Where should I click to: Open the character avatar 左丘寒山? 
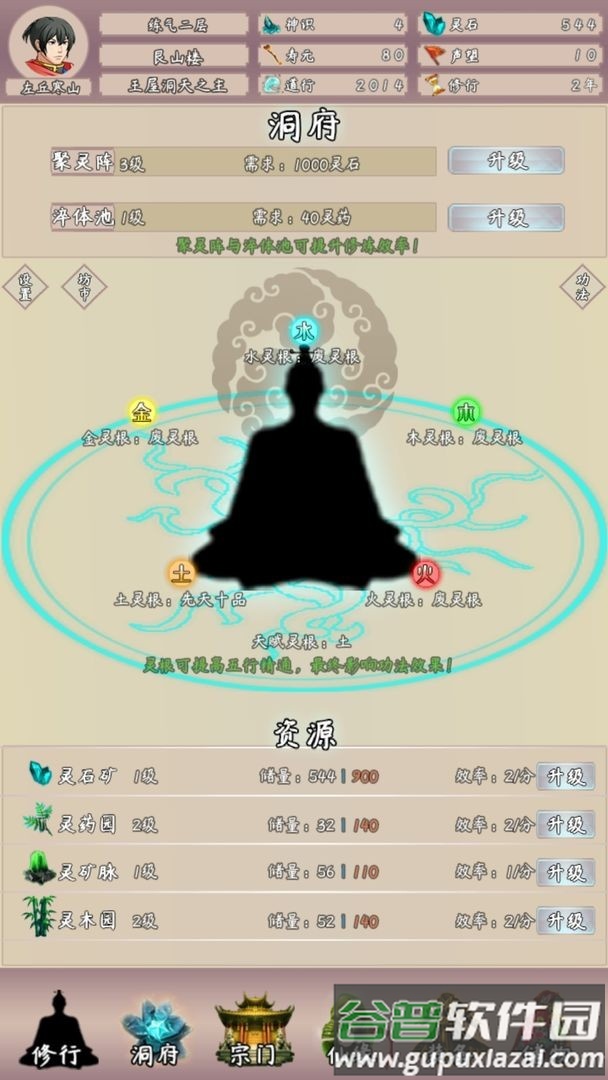(x=48, y=46)
